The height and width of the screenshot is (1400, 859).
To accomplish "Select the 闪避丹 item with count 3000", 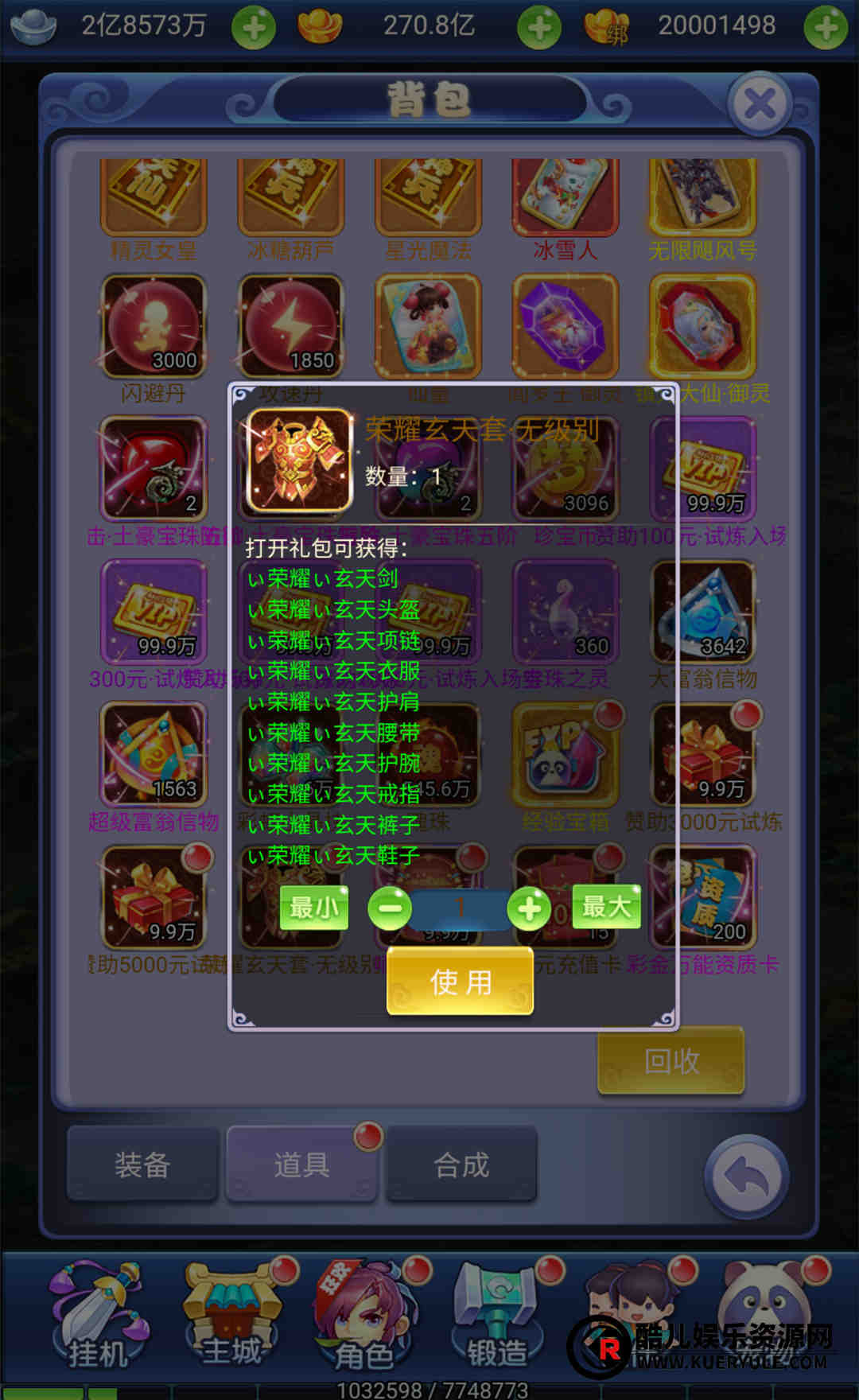I will 154,326.
